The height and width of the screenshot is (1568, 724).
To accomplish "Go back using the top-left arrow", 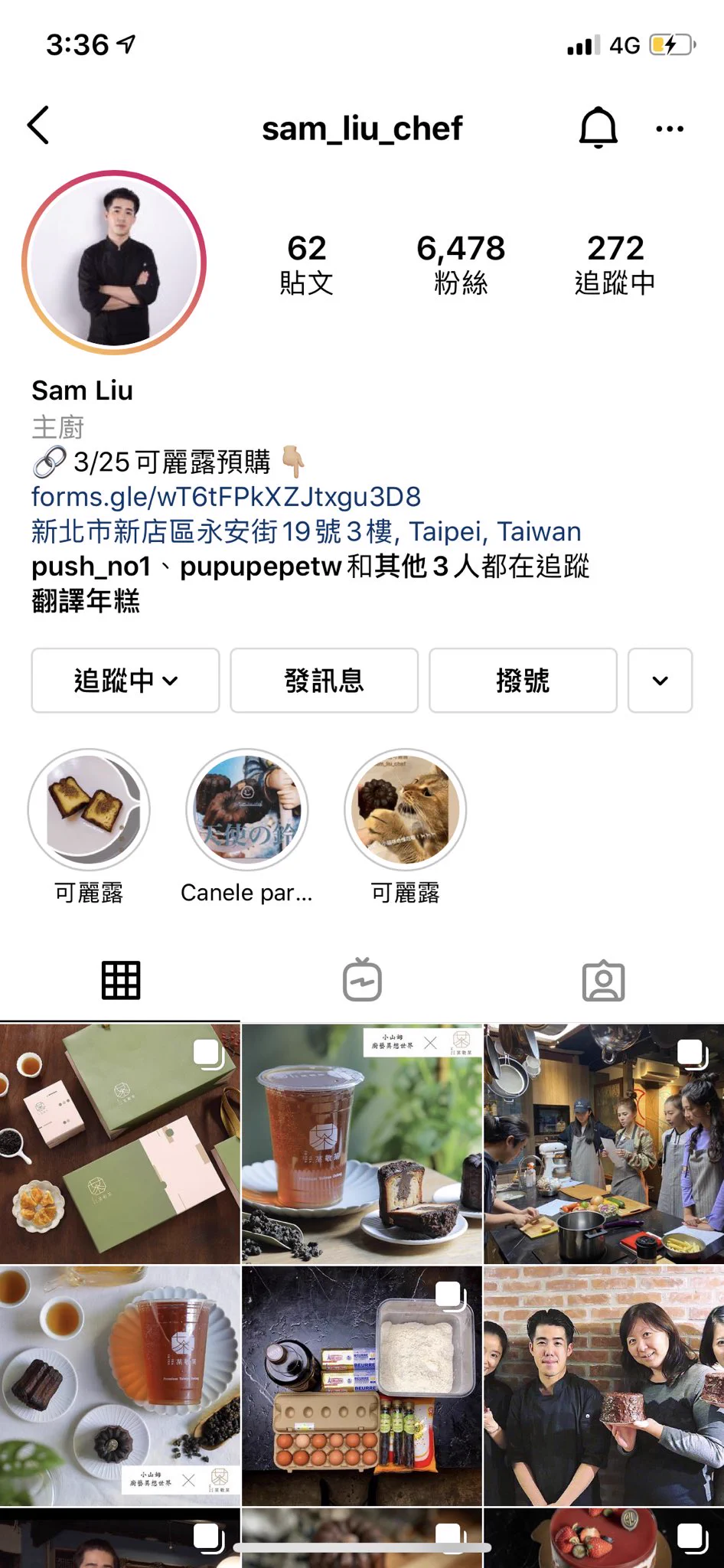I will point(38,126).
